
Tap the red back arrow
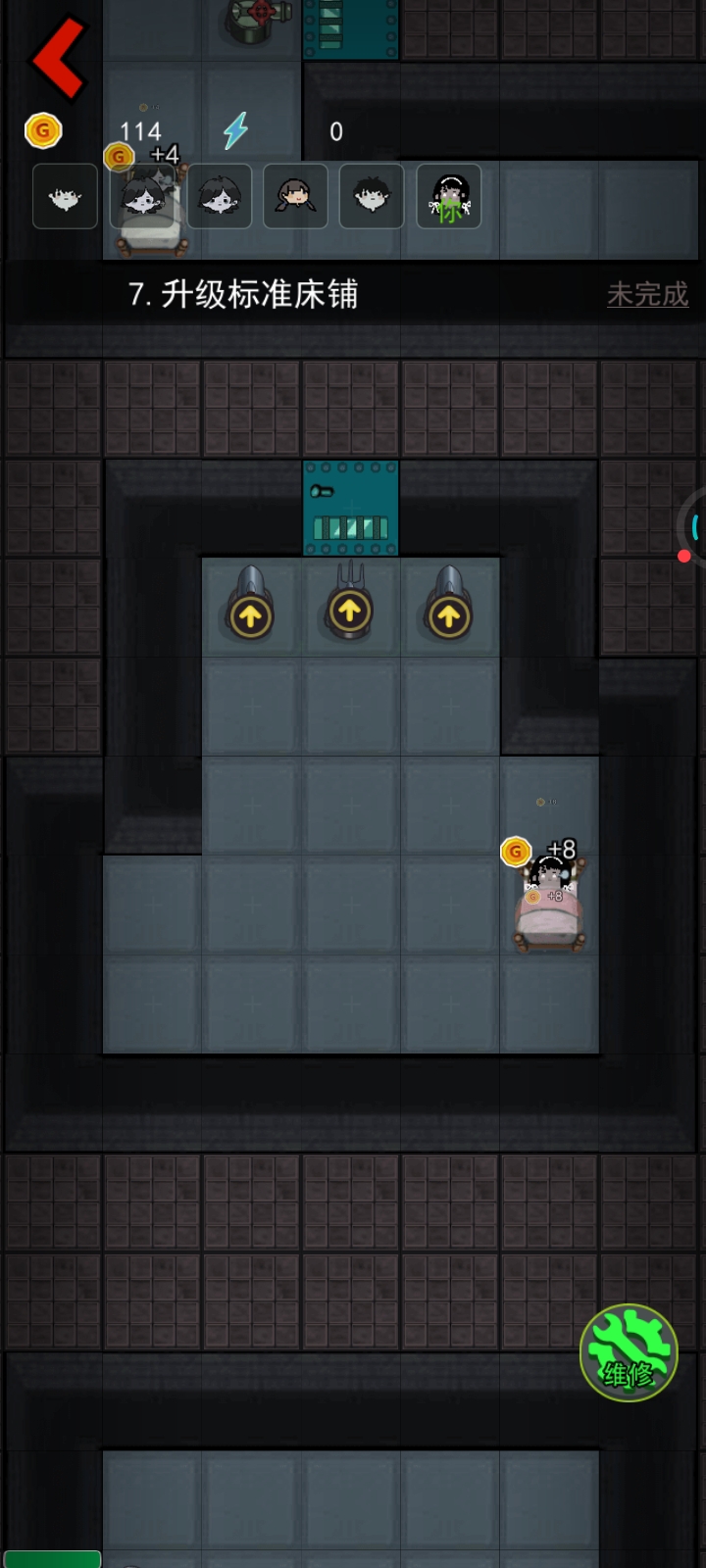[x=59, y=59]
